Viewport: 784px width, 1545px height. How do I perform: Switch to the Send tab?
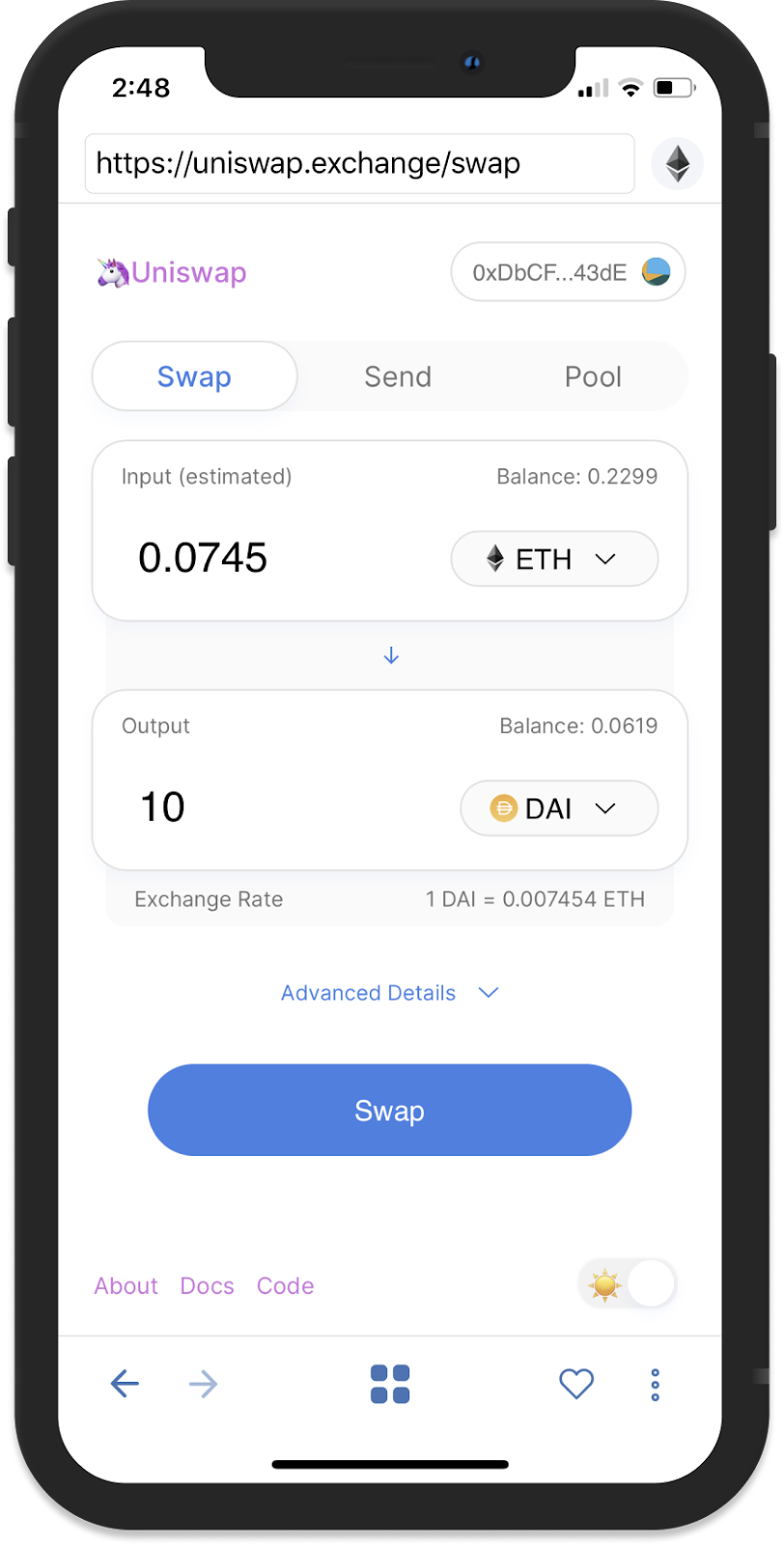[x=398, y=377]
